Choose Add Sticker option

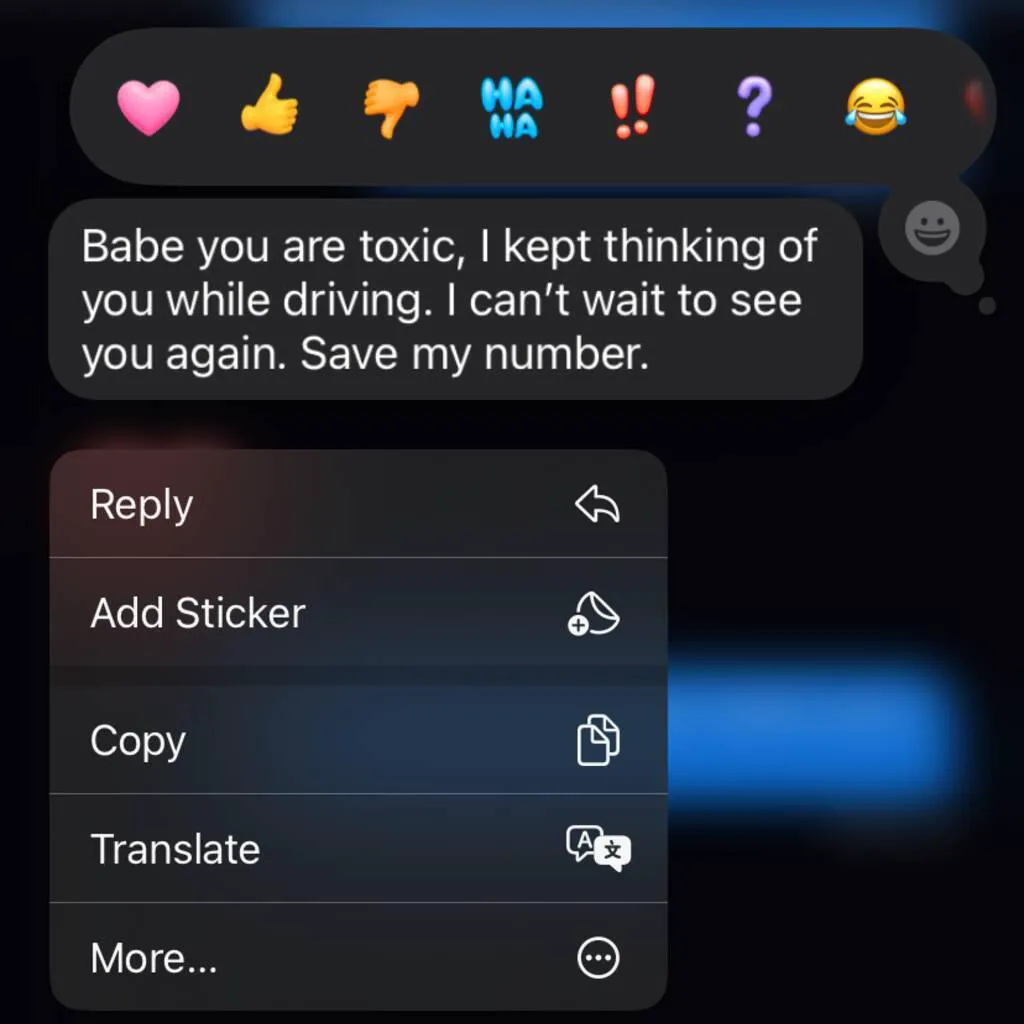tap(358, 613)
